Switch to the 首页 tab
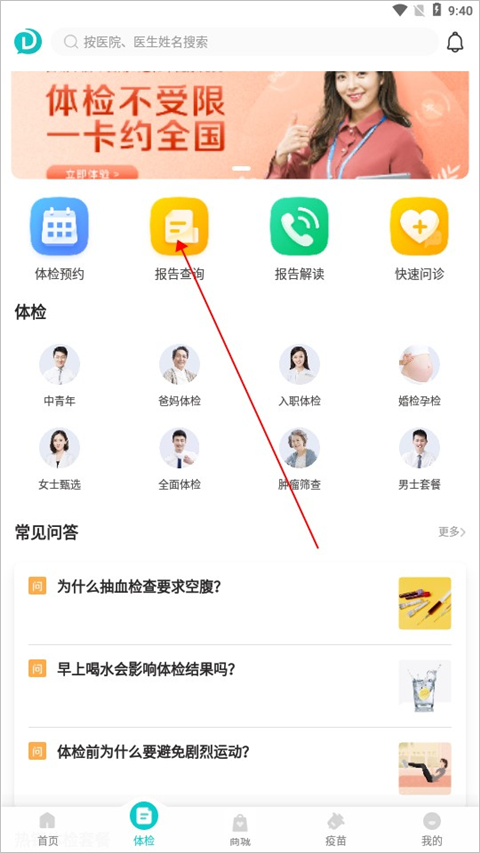Viewport: 480px width, 853px height. tap(47, 829)
